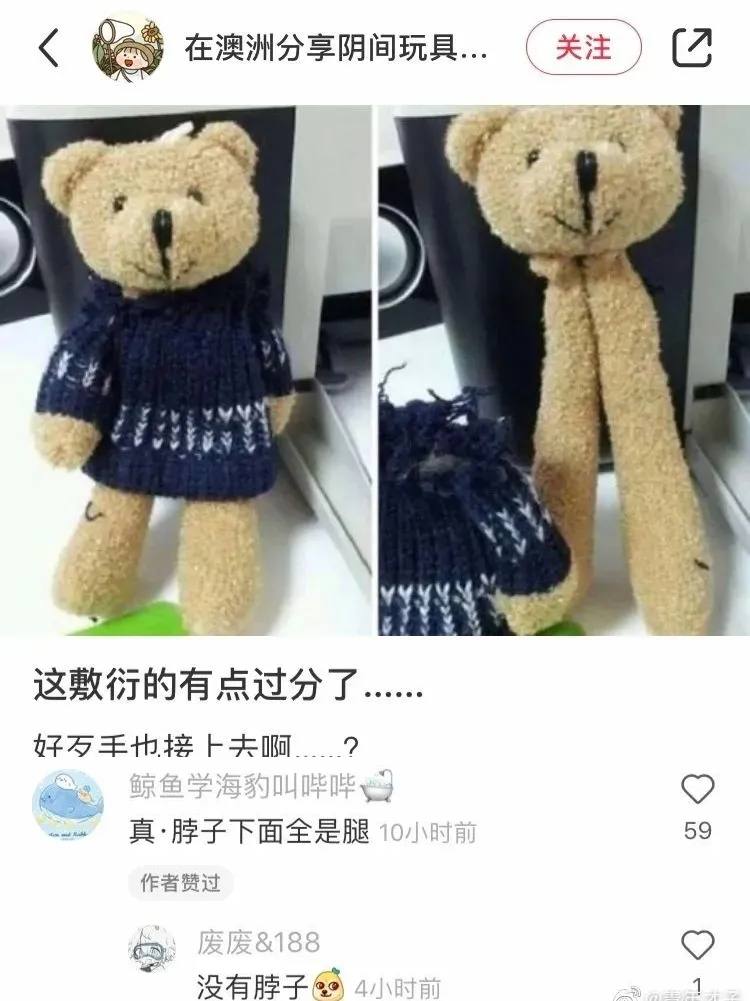Like the comment by 鲸鱼学海豹叫哔哔
This screenshot has width=750, height=1001.
(x=697, y=790)
